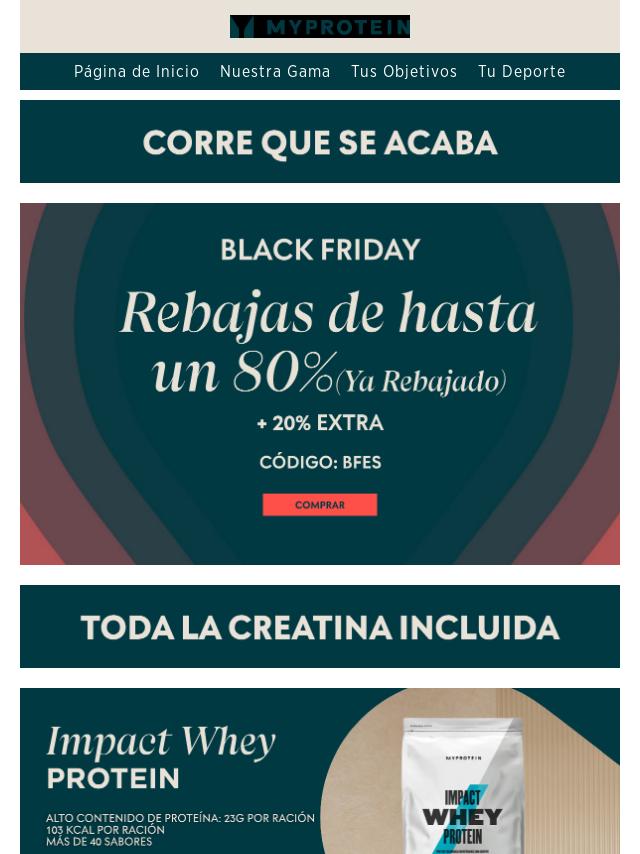This screenshot has width=640, height=854.
Task: Tap the red COMPRAR button
Action: (x=320, y=505)
